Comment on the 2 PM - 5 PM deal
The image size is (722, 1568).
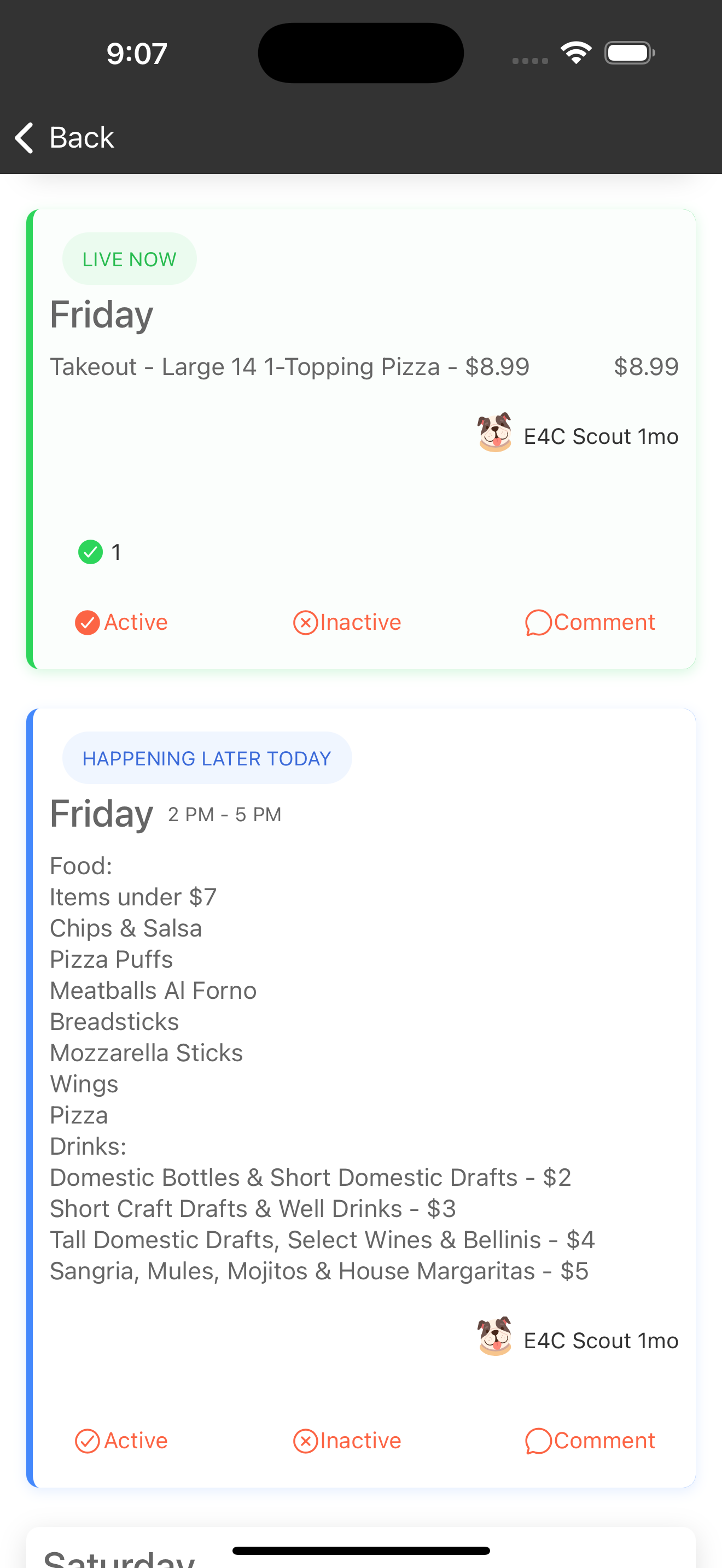click(x=590, y=1441)
